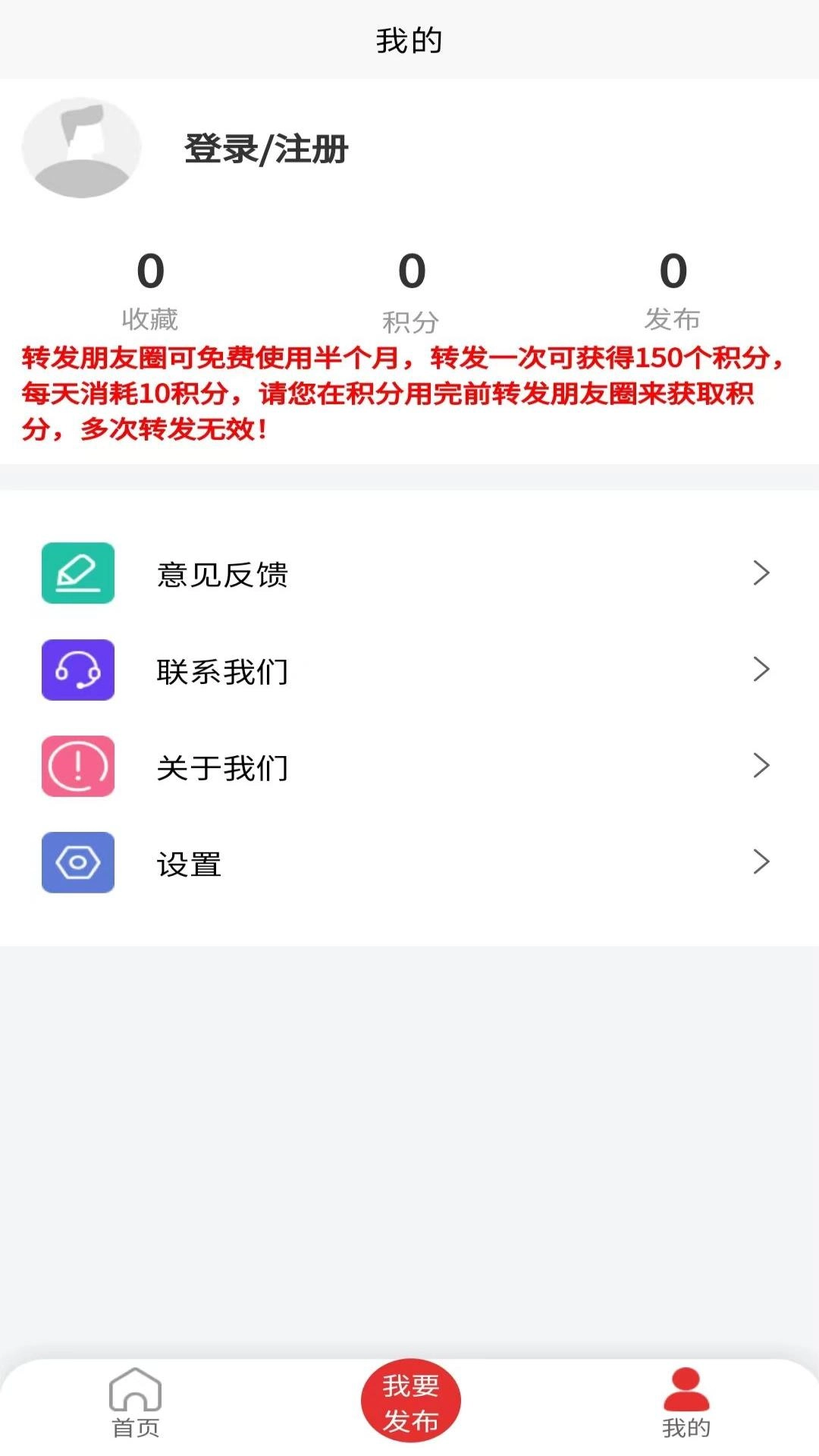Expand the 意见反馈 row chevron

(761, 574)
